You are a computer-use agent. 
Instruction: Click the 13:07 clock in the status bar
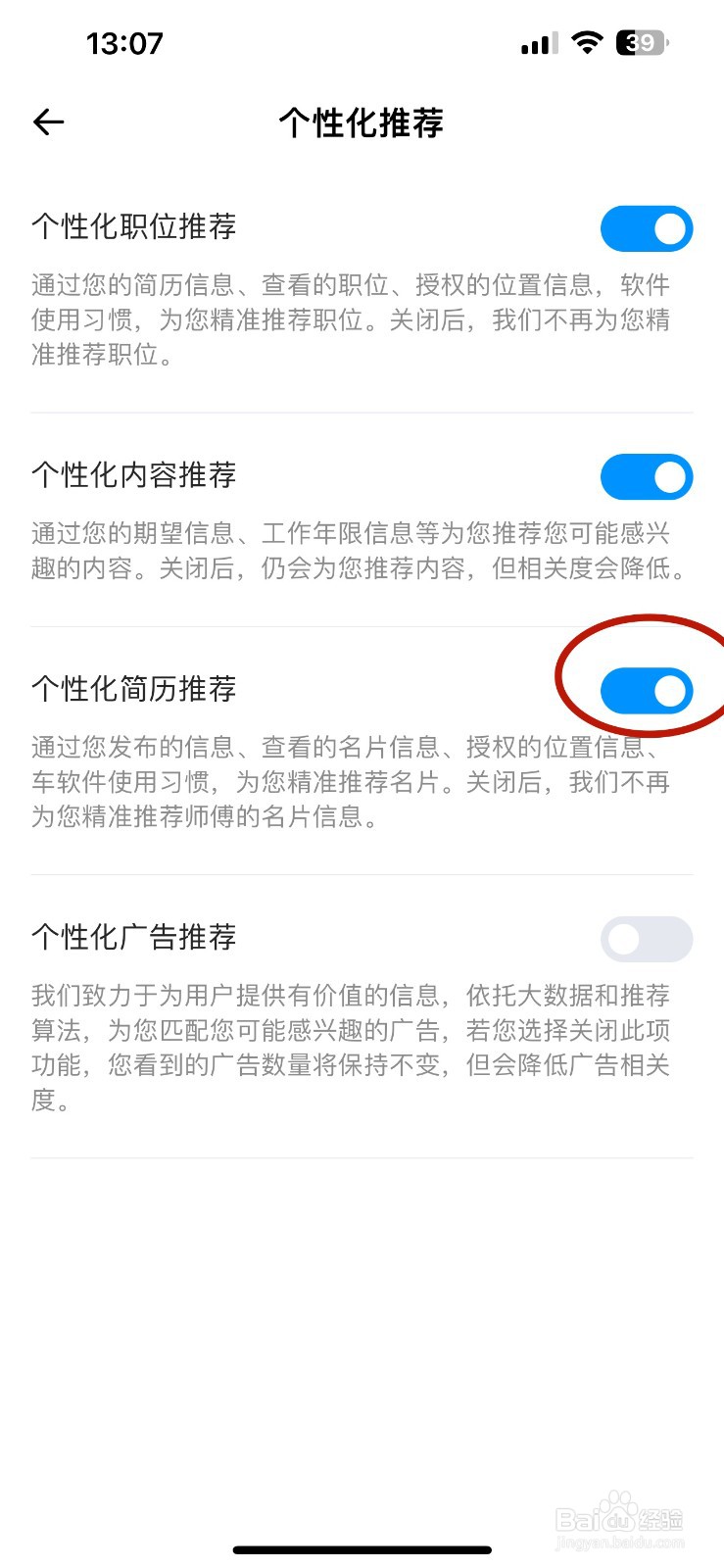(125, 41)
